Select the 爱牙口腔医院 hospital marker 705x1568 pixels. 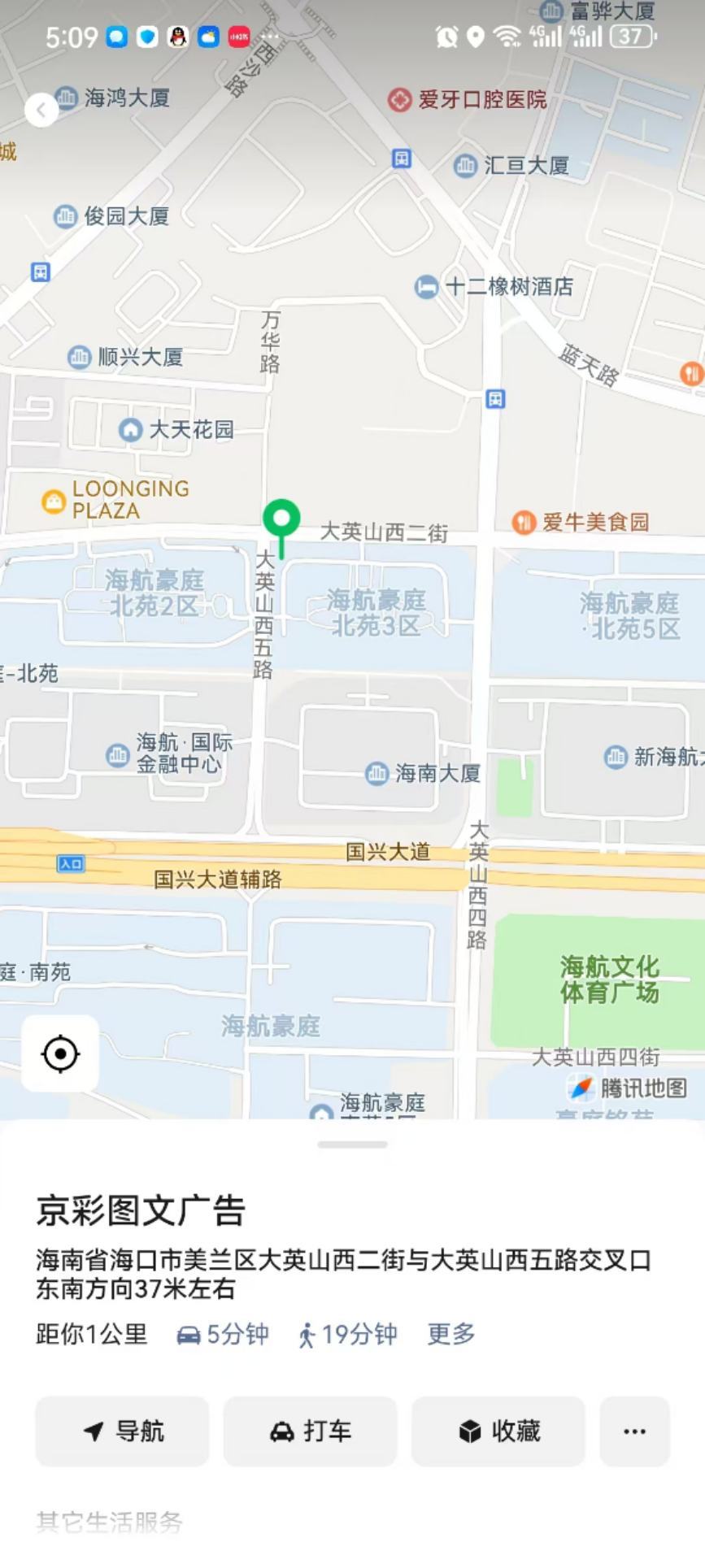(x=399, y=100)
